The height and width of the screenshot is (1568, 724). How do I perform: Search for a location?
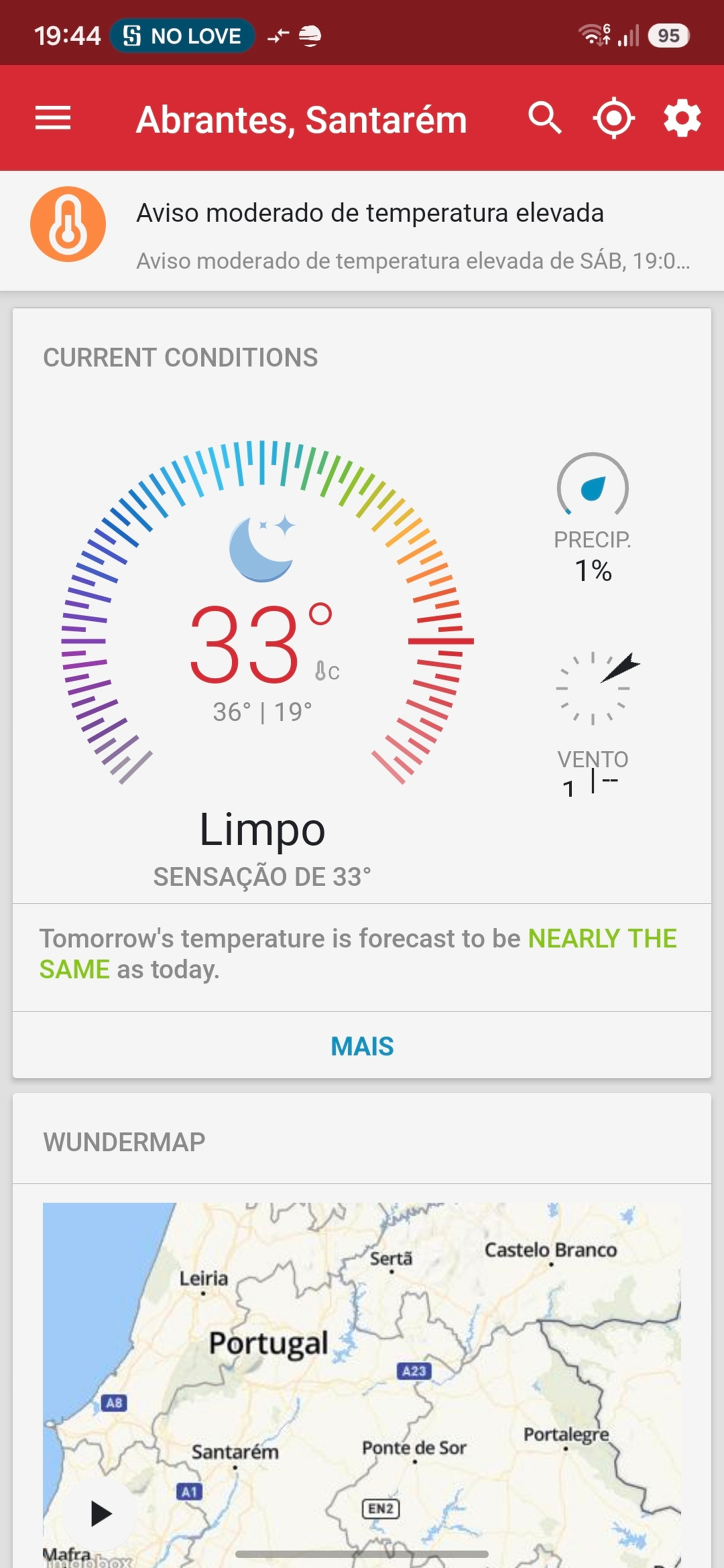pyautogui.click(x=544, y=119)
